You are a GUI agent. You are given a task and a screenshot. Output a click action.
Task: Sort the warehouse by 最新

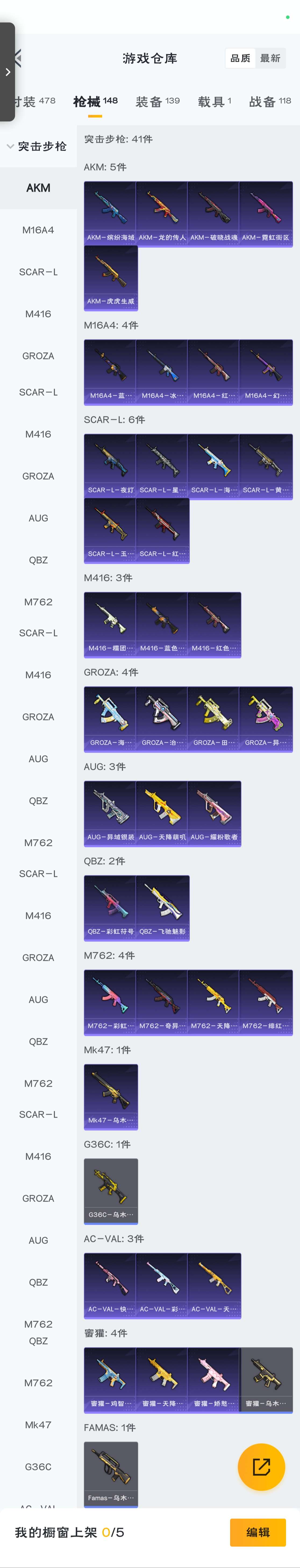pyautogui.click(x=270, y=58)
